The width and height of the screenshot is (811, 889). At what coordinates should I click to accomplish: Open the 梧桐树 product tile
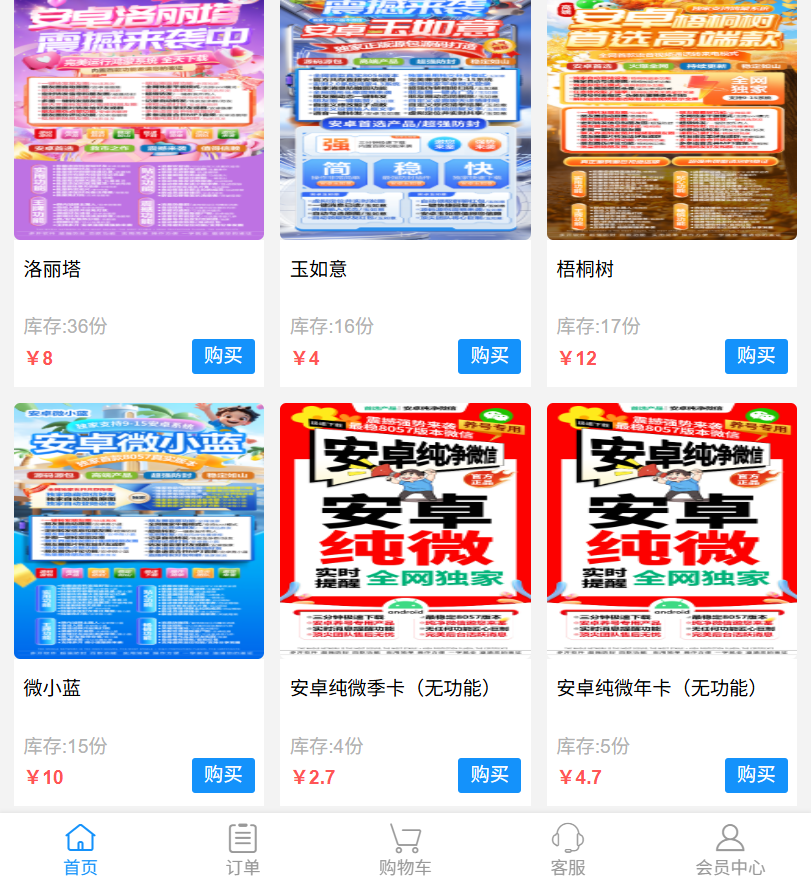(672, 120)
